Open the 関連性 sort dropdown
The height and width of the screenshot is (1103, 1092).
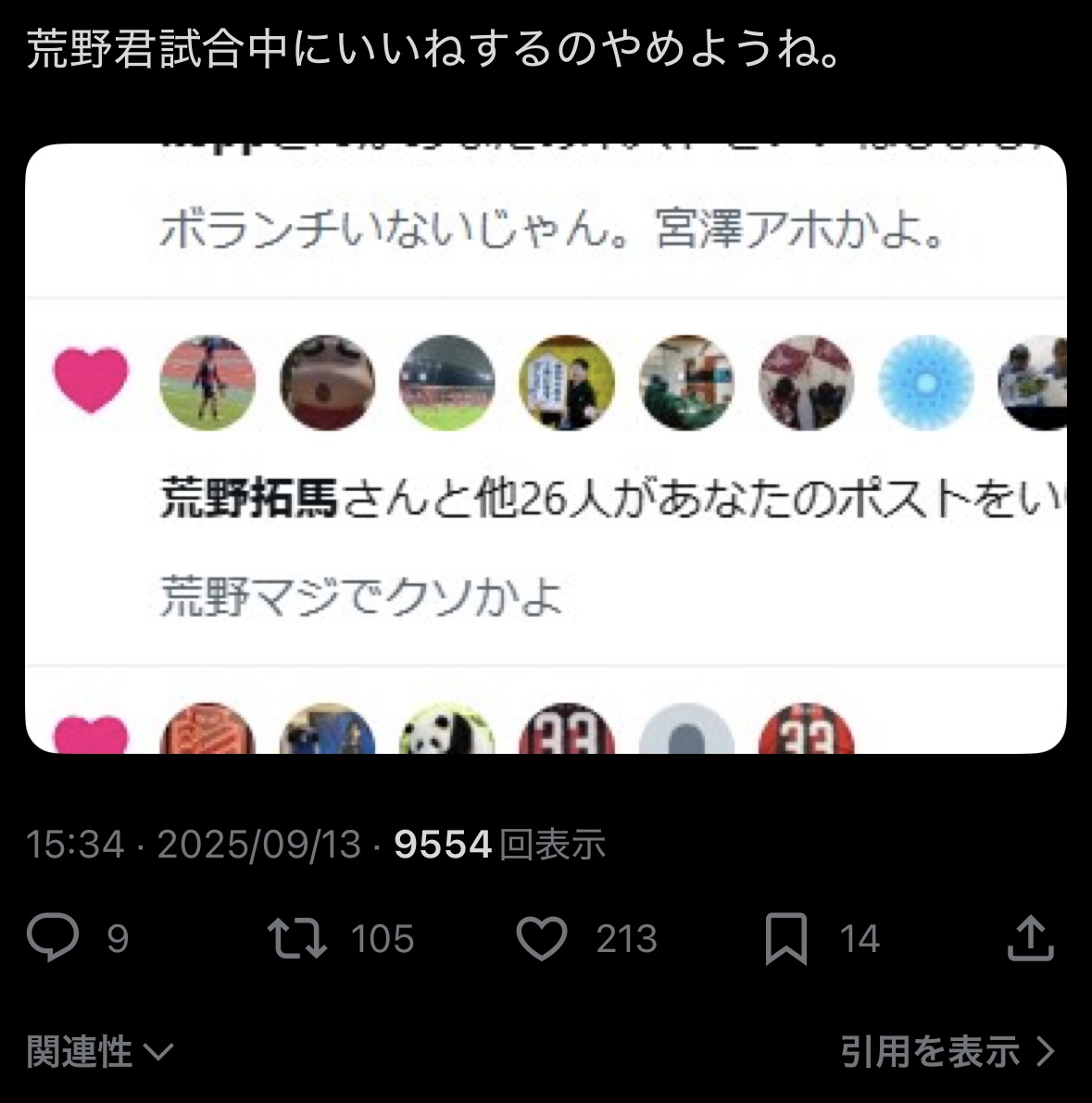tap(99, 1051)
